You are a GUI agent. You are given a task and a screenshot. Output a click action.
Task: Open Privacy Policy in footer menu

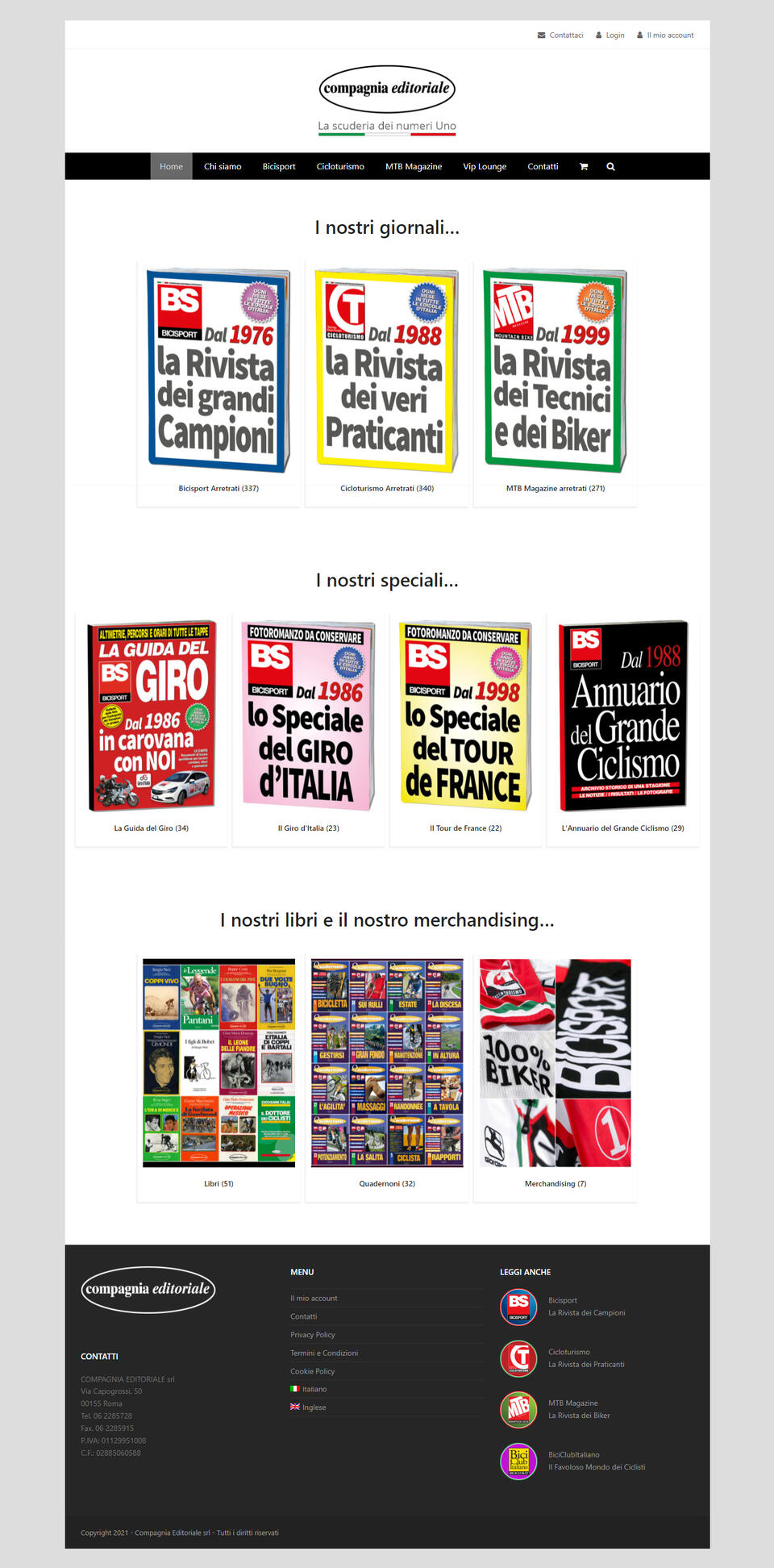pos(313,1334)
